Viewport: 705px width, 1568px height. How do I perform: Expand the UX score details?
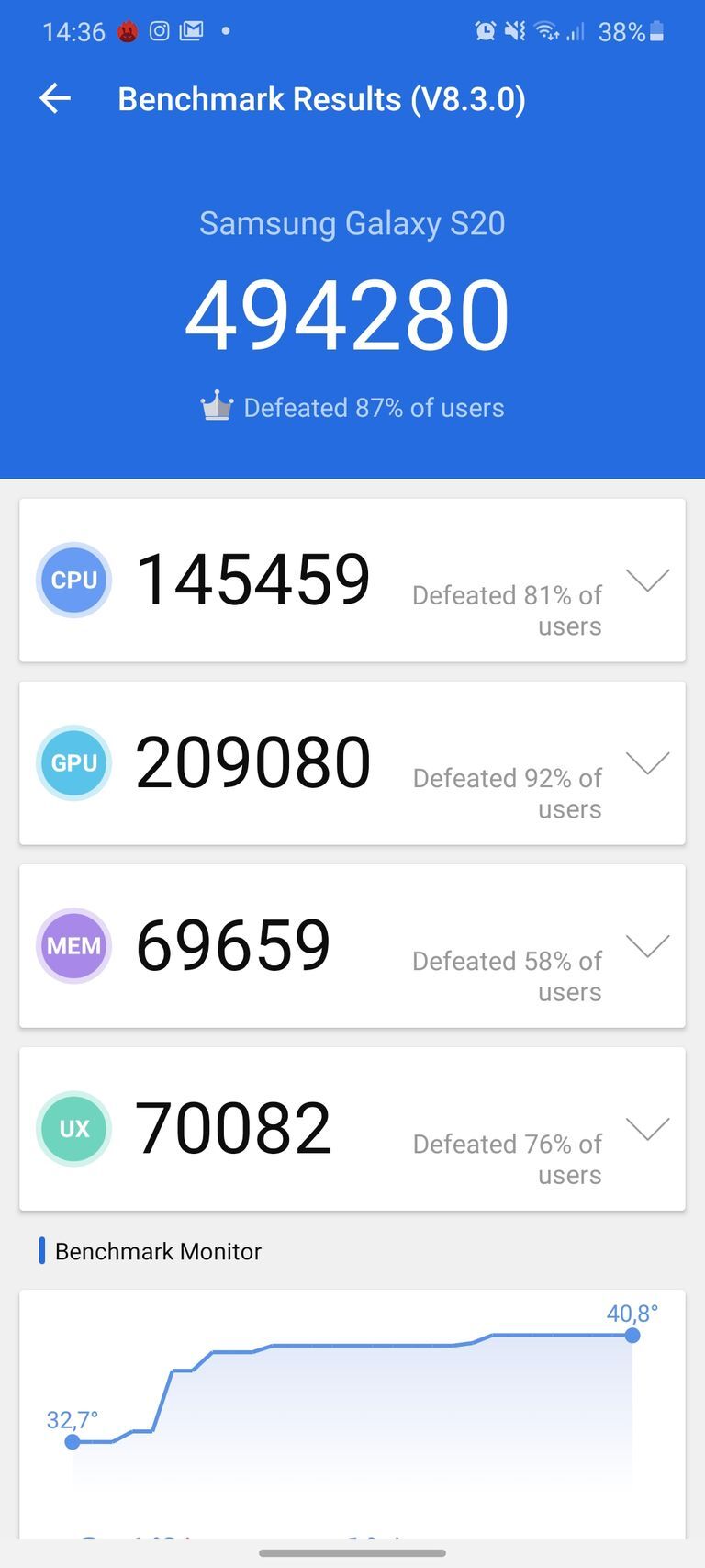pos(647,1128)
